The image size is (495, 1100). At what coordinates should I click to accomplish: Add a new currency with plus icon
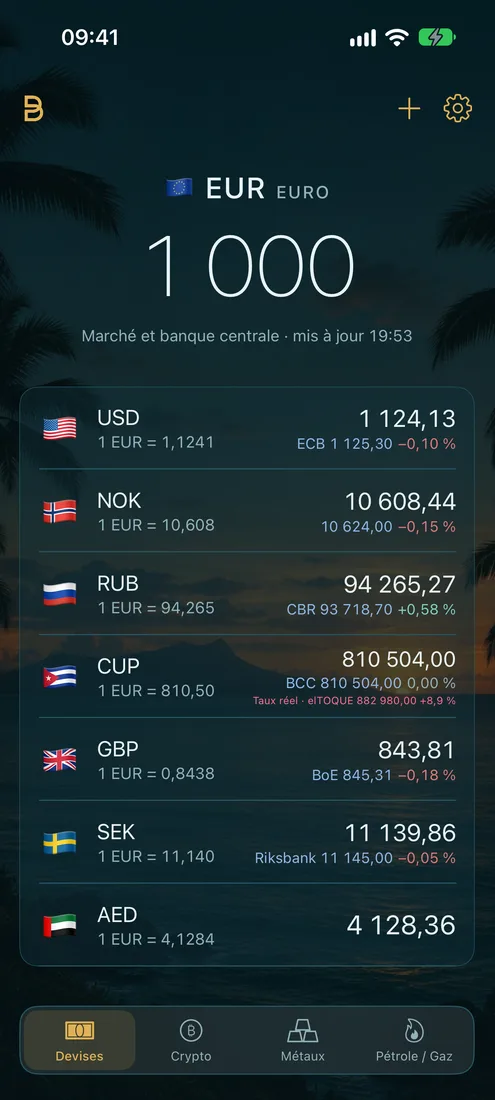coord(409,109)
